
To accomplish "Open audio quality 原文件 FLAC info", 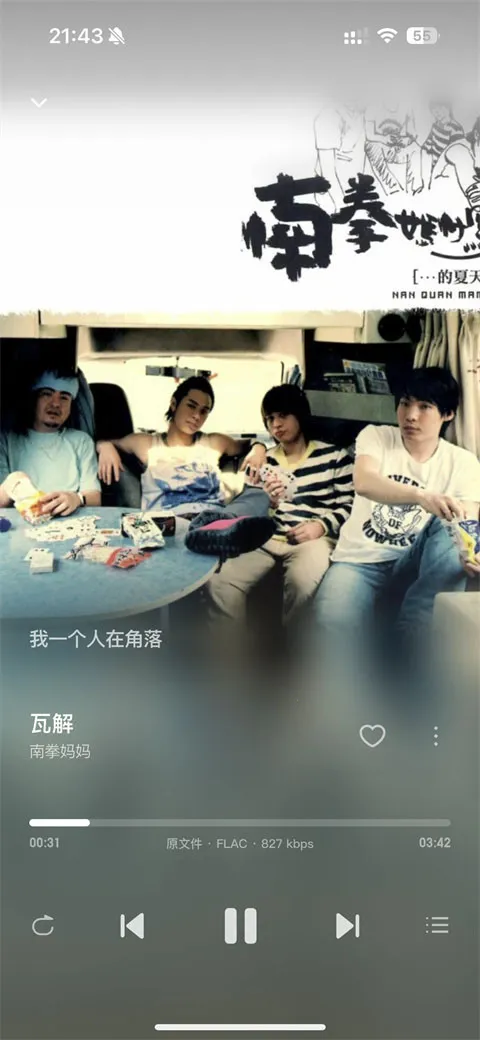I will (x=239, y=844).
